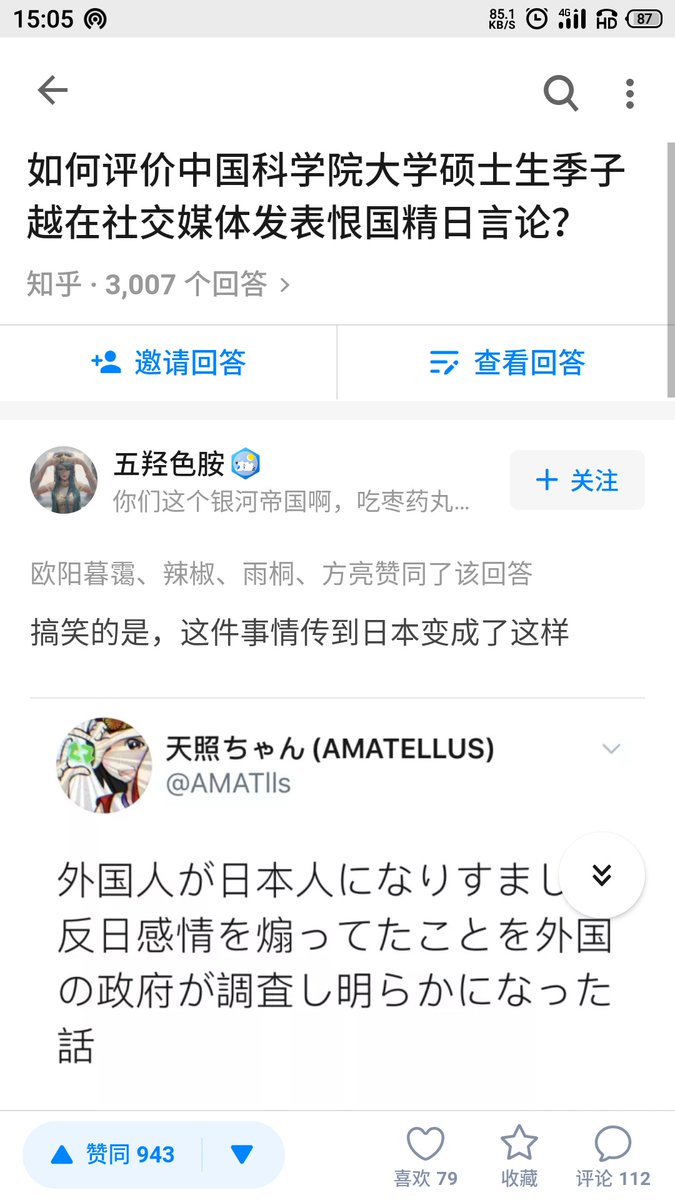Open the 112 comments

tap(612, 1154)
